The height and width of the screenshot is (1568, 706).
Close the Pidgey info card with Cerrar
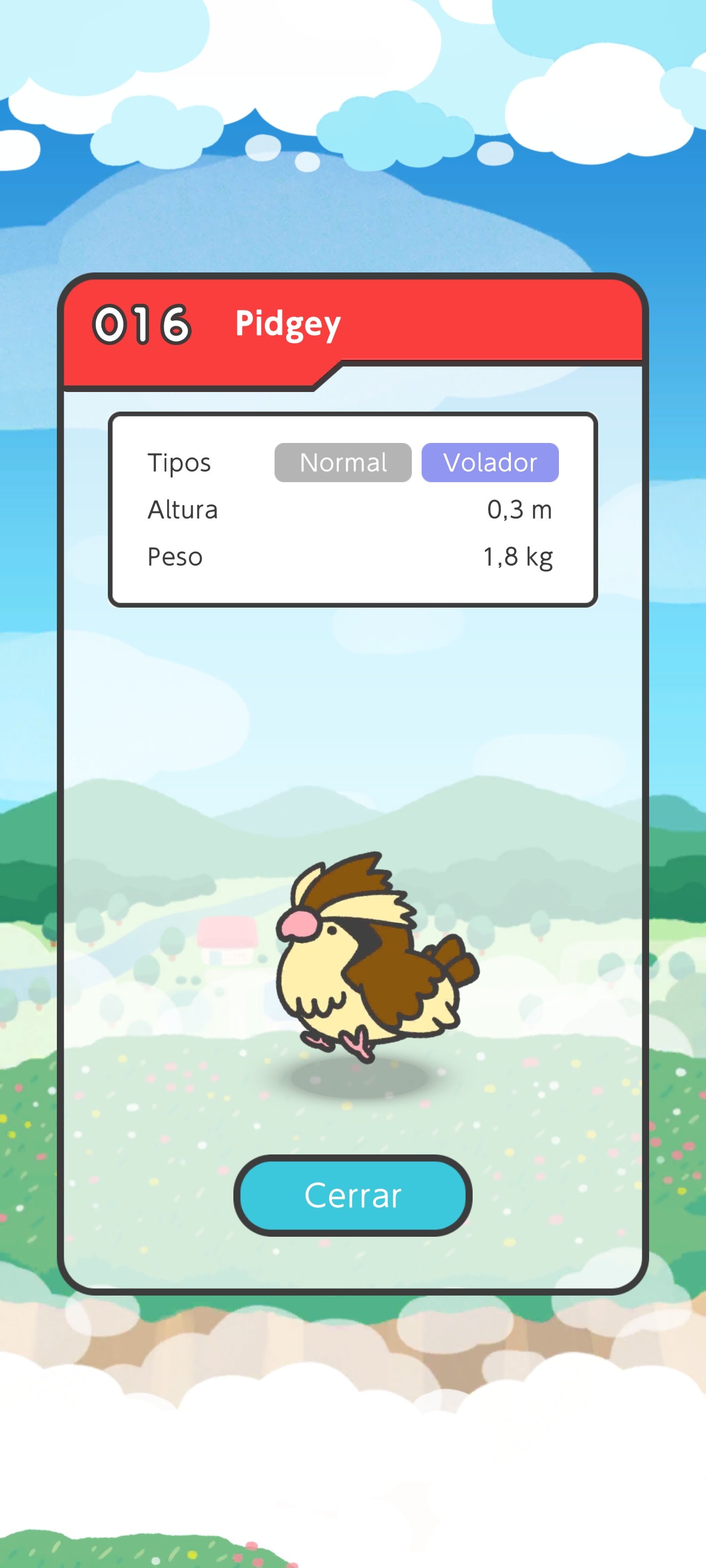353,1195
